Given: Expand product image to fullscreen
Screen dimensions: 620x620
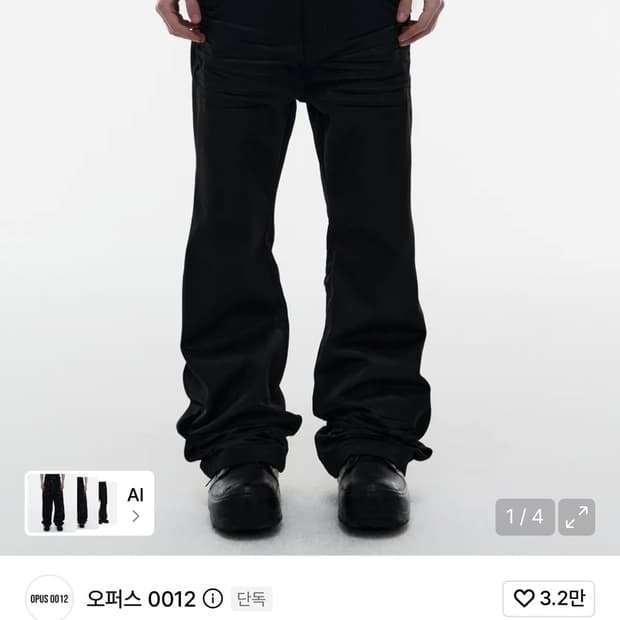Looking at the screenshot, I should tap(577, 517).
